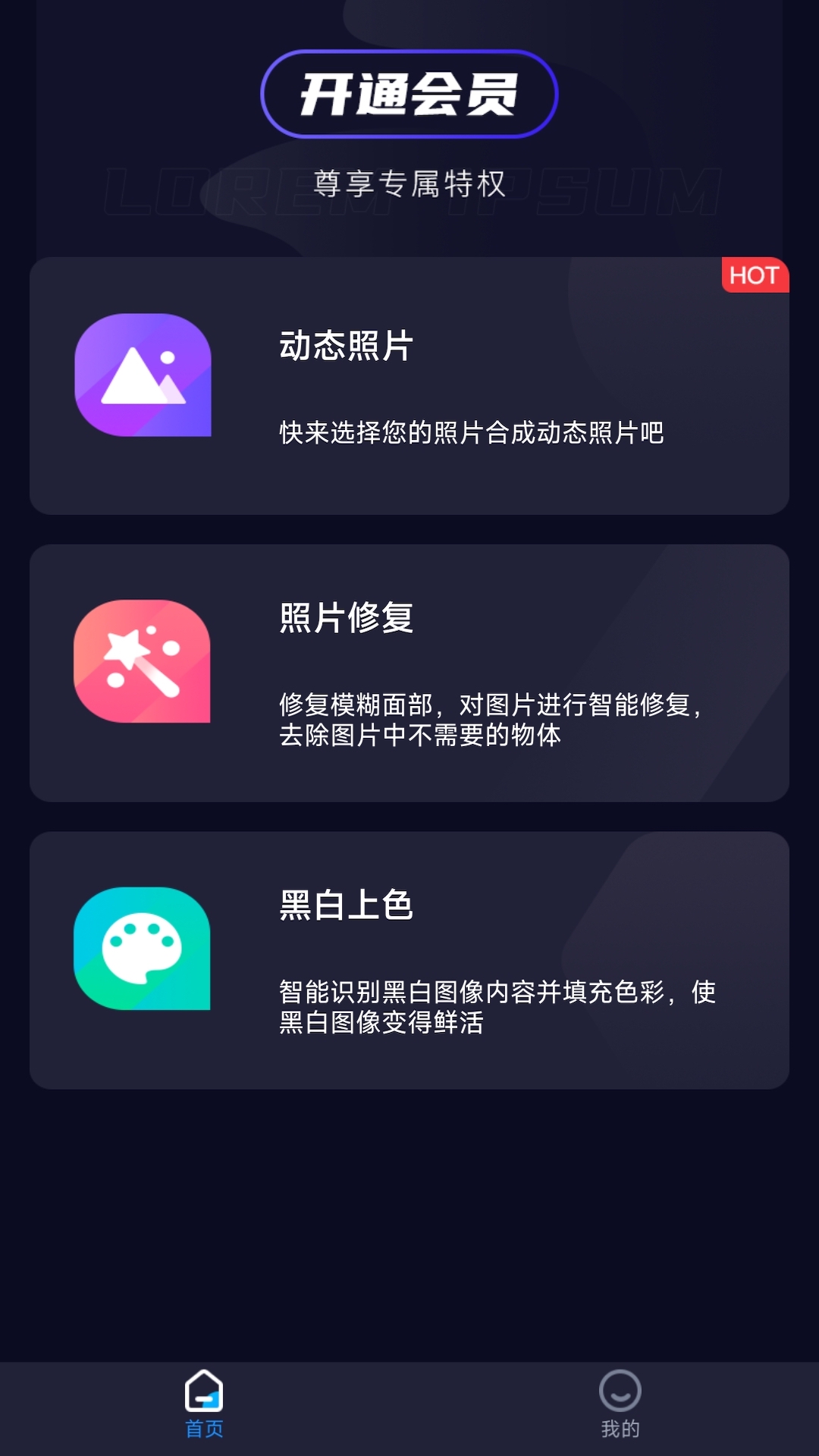This screenshot has height=1456, width=819.
Task: Open the 动态照片 card
Action: tap(409, 385)
